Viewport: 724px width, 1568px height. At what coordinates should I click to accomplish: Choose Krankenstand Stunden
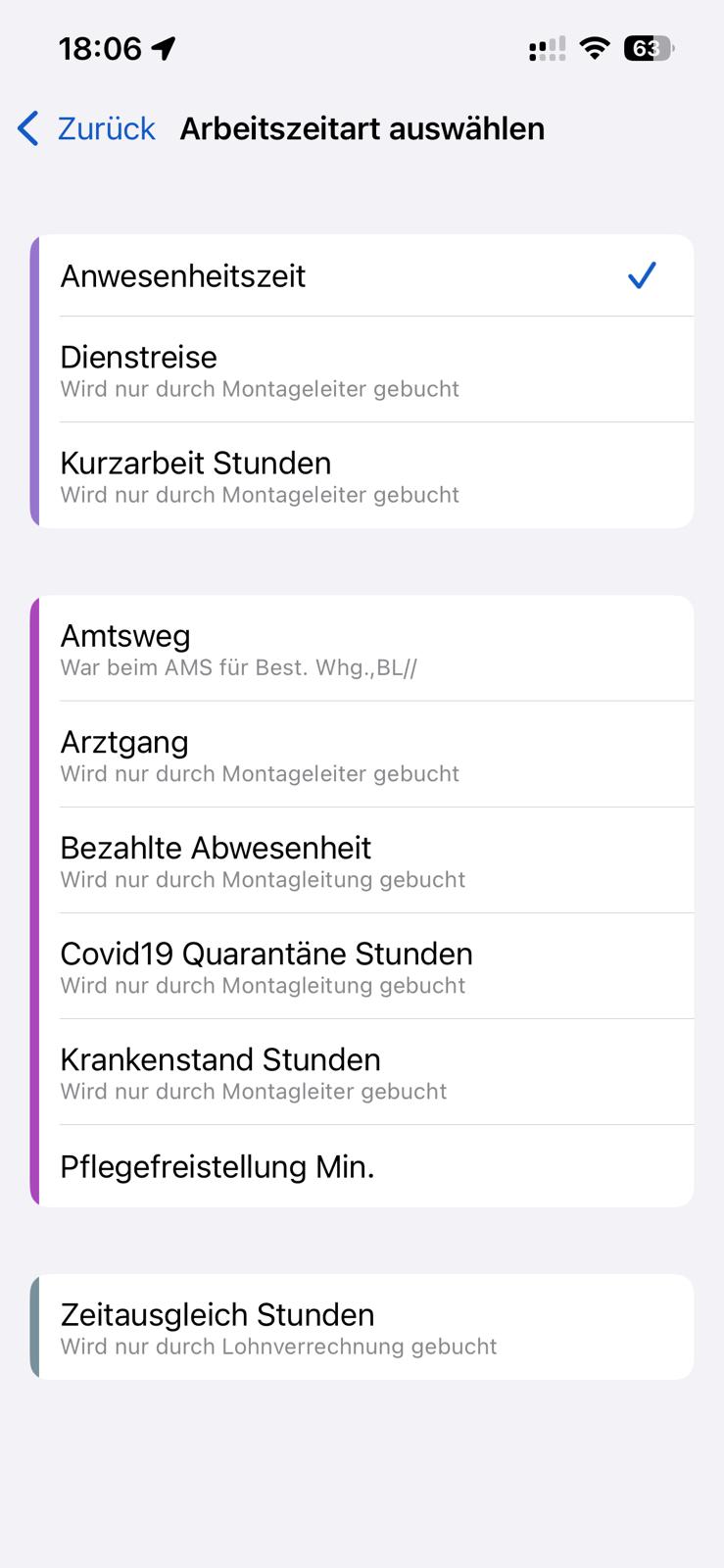click(362, 1073)
